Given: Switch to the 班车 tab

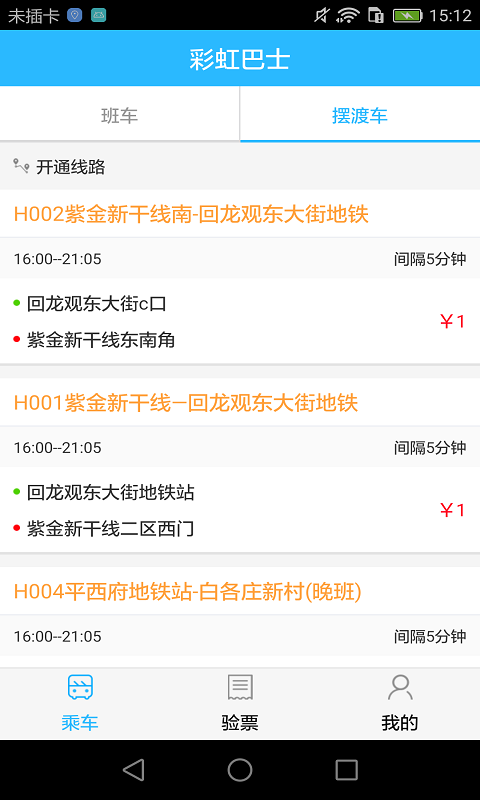Looking at the screenshot, I should point(119,115).
